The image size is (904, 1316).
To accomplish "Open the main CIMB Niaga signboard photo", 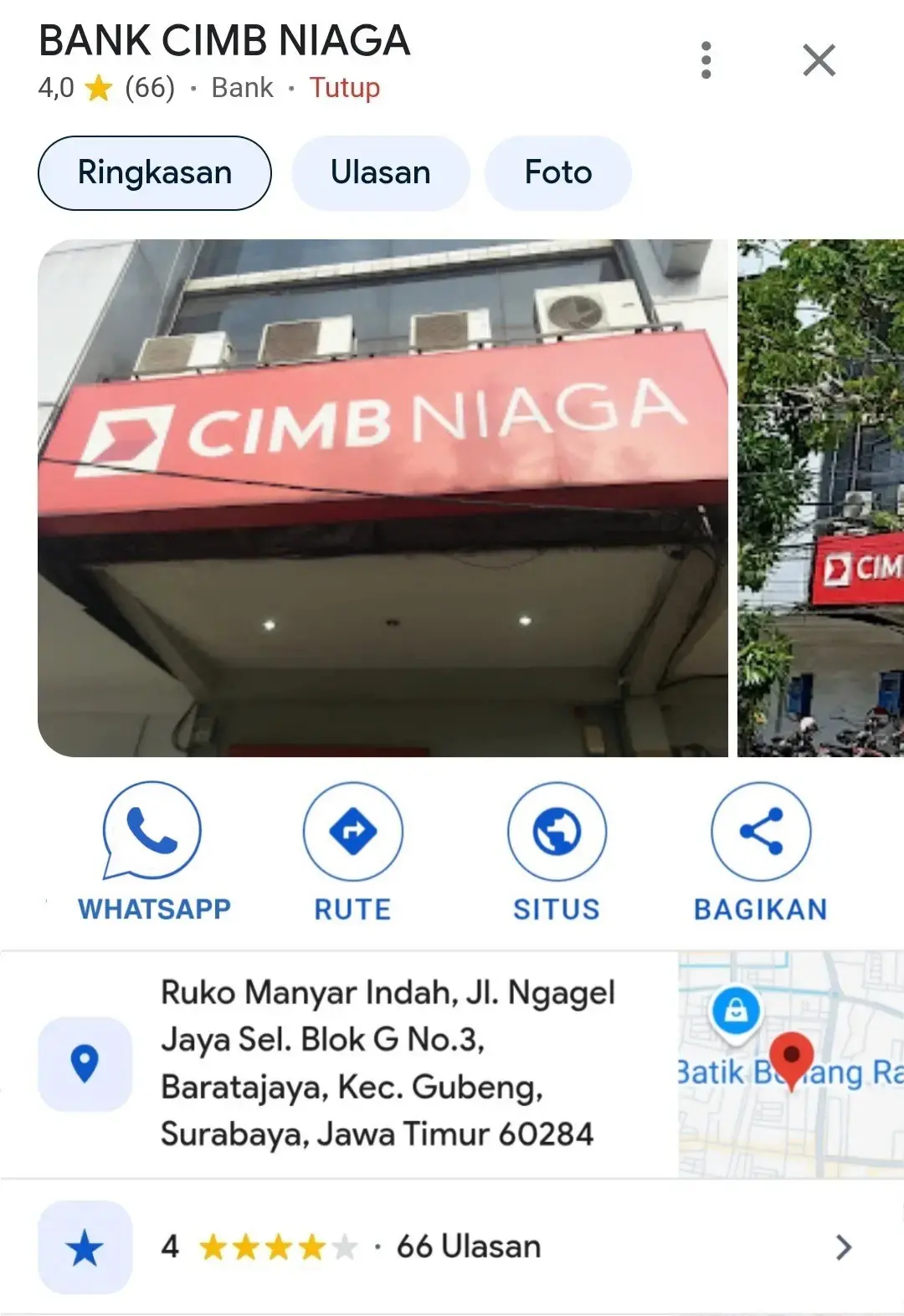I will pyautogui.click(x=383, y=498).
